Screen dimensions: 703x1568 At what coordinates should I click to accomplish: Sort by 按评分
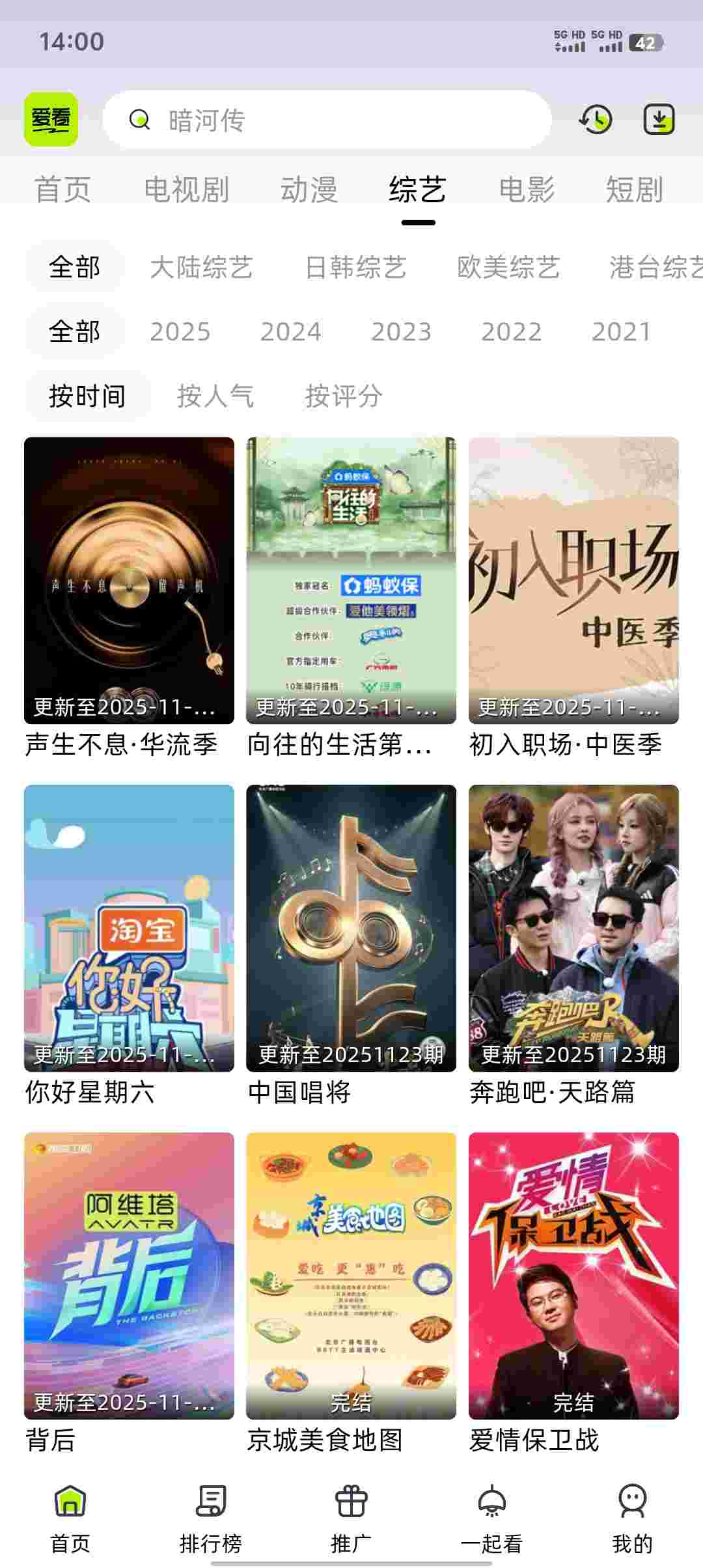coord(344,395)
